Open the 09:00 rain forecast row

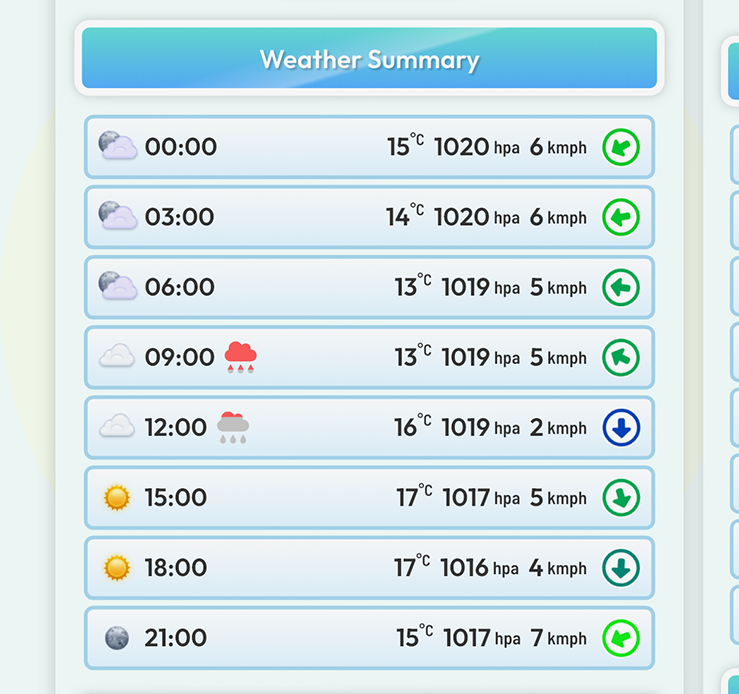tap(370, 358)
